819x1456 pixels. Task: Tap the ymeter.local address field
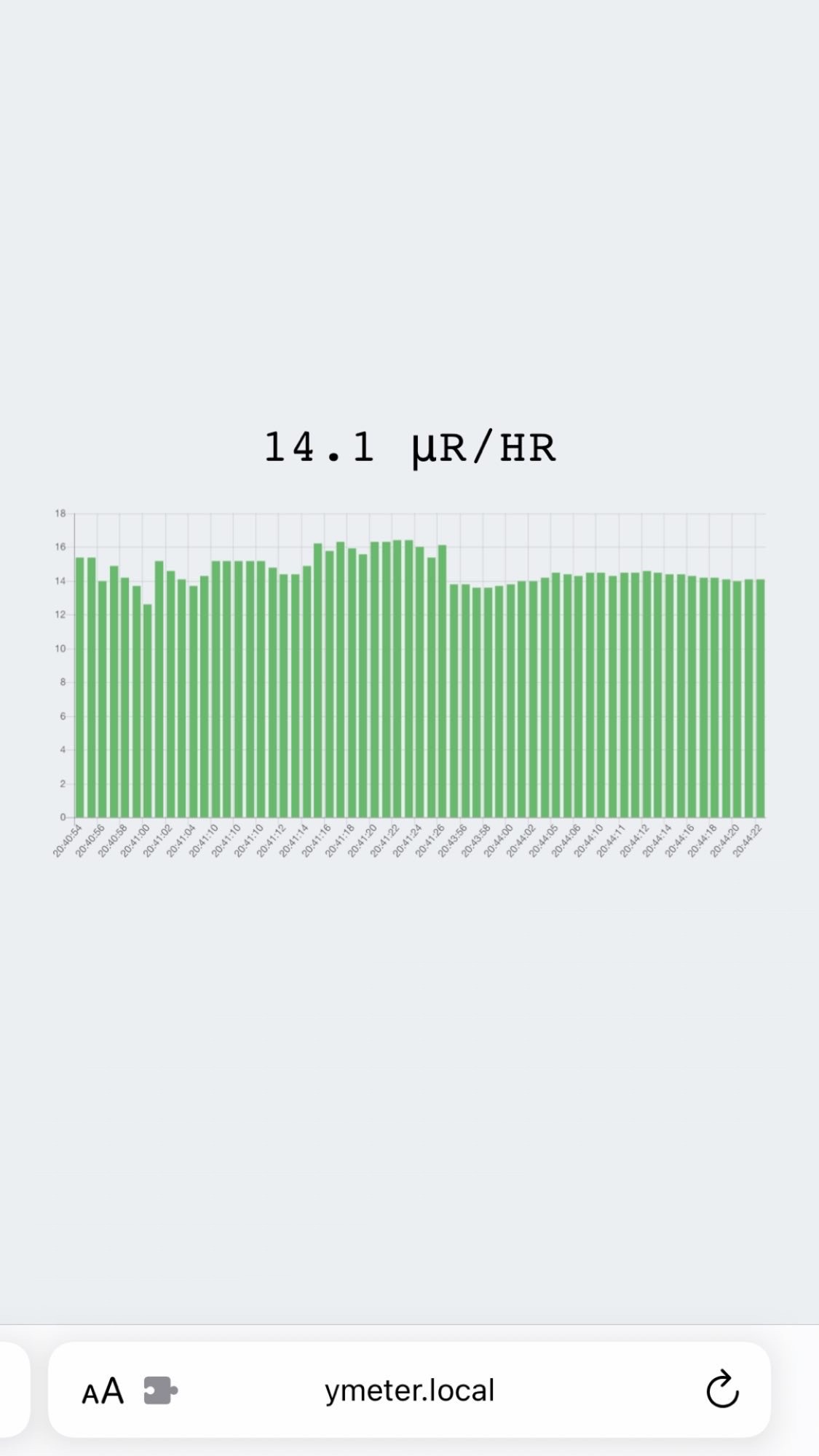tap(409, 1390)
